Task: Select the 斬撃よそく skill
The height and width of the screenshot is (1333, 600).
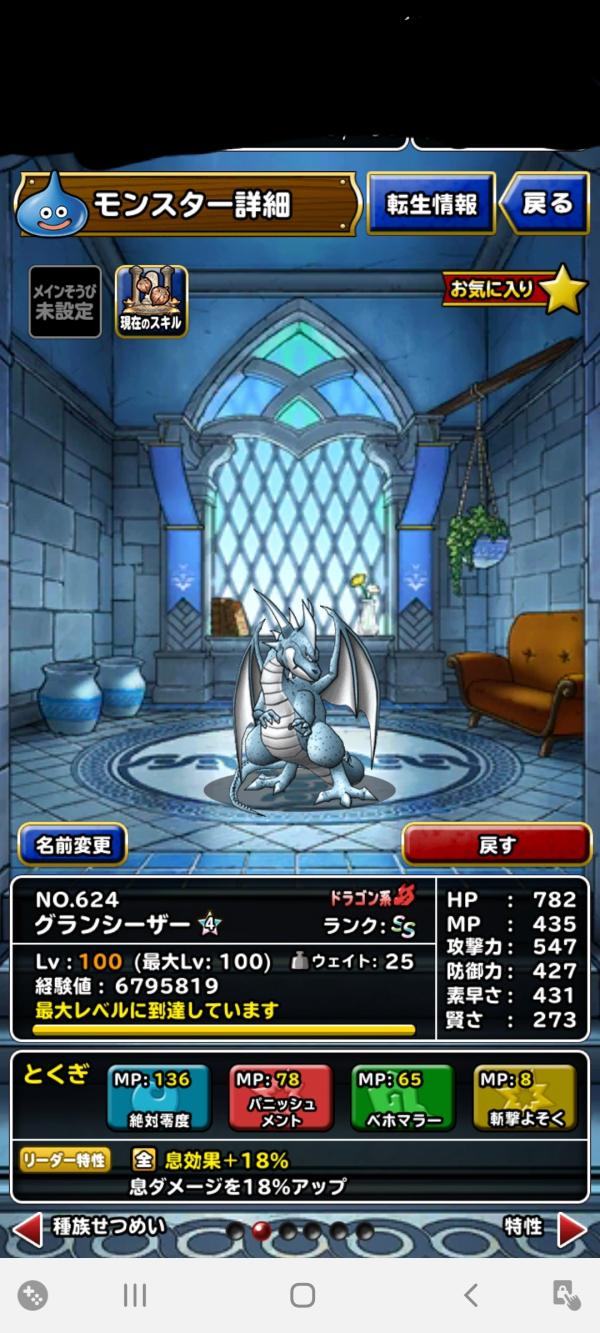Action: tap(525, 1097)
